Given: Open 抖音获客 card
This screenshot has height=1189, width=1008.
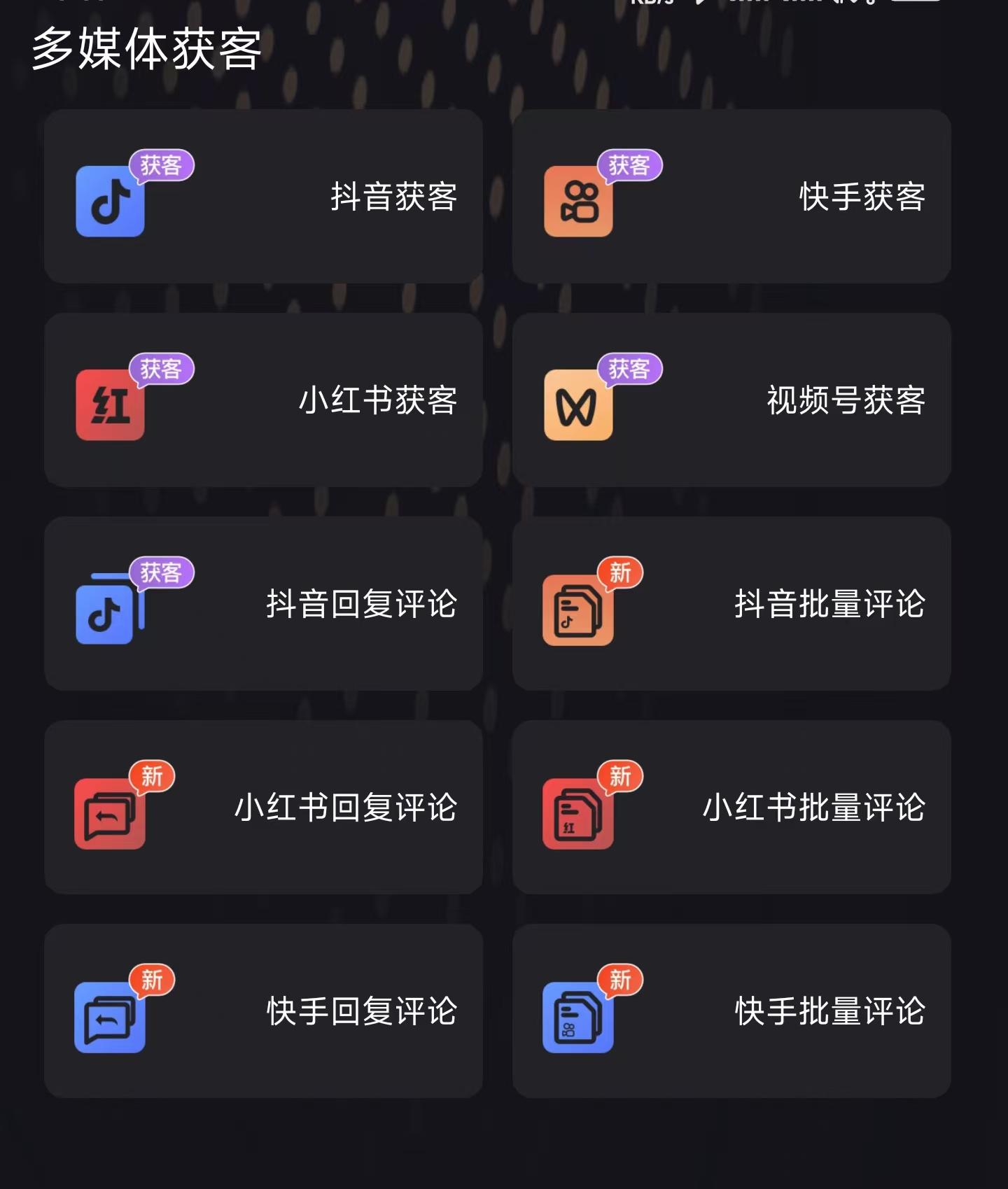Looking at the screenshot, I should click(263, 197).
